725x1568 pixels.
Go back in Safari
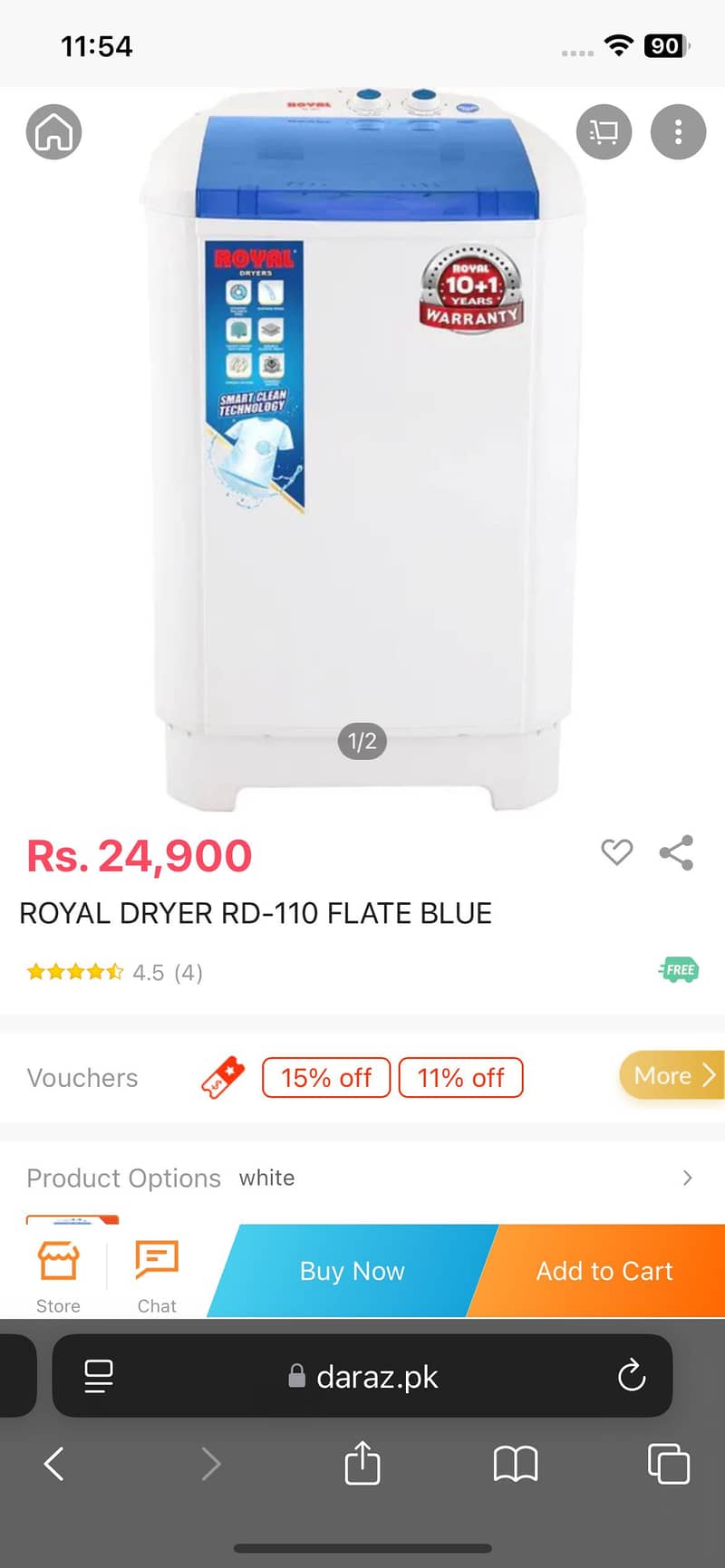[54, 1463]
